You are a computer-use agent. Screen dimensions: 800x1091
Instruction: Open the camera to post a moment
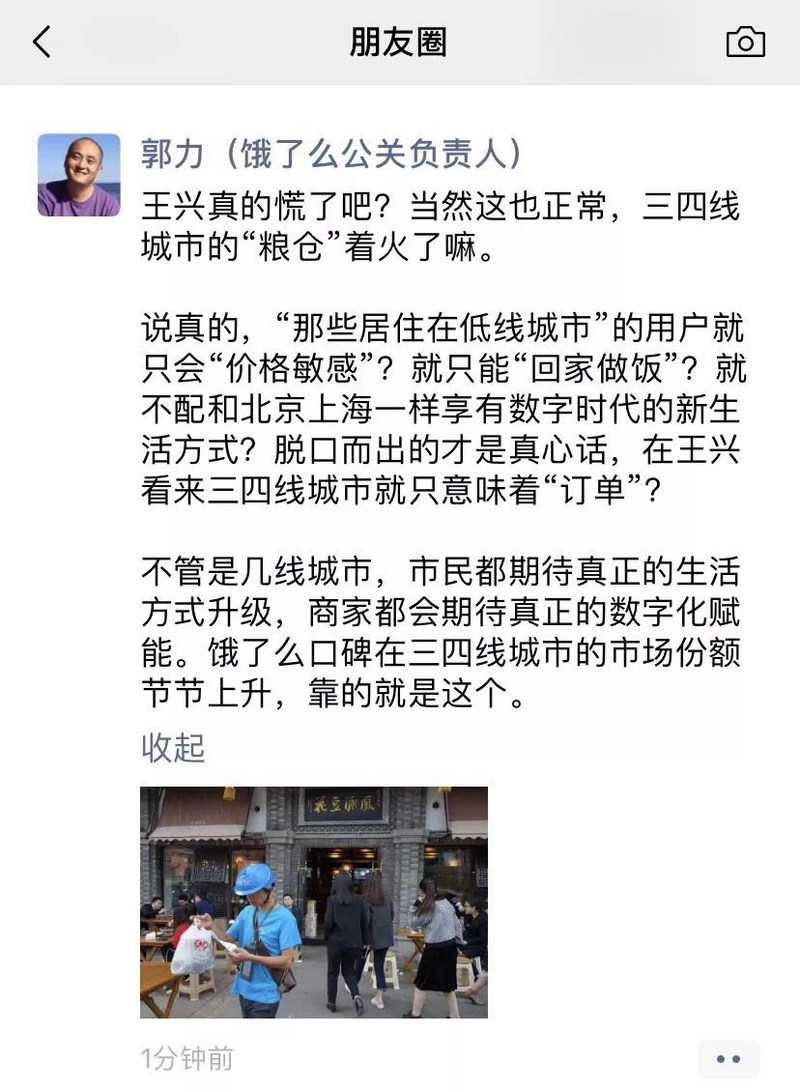tap(745, 42)
